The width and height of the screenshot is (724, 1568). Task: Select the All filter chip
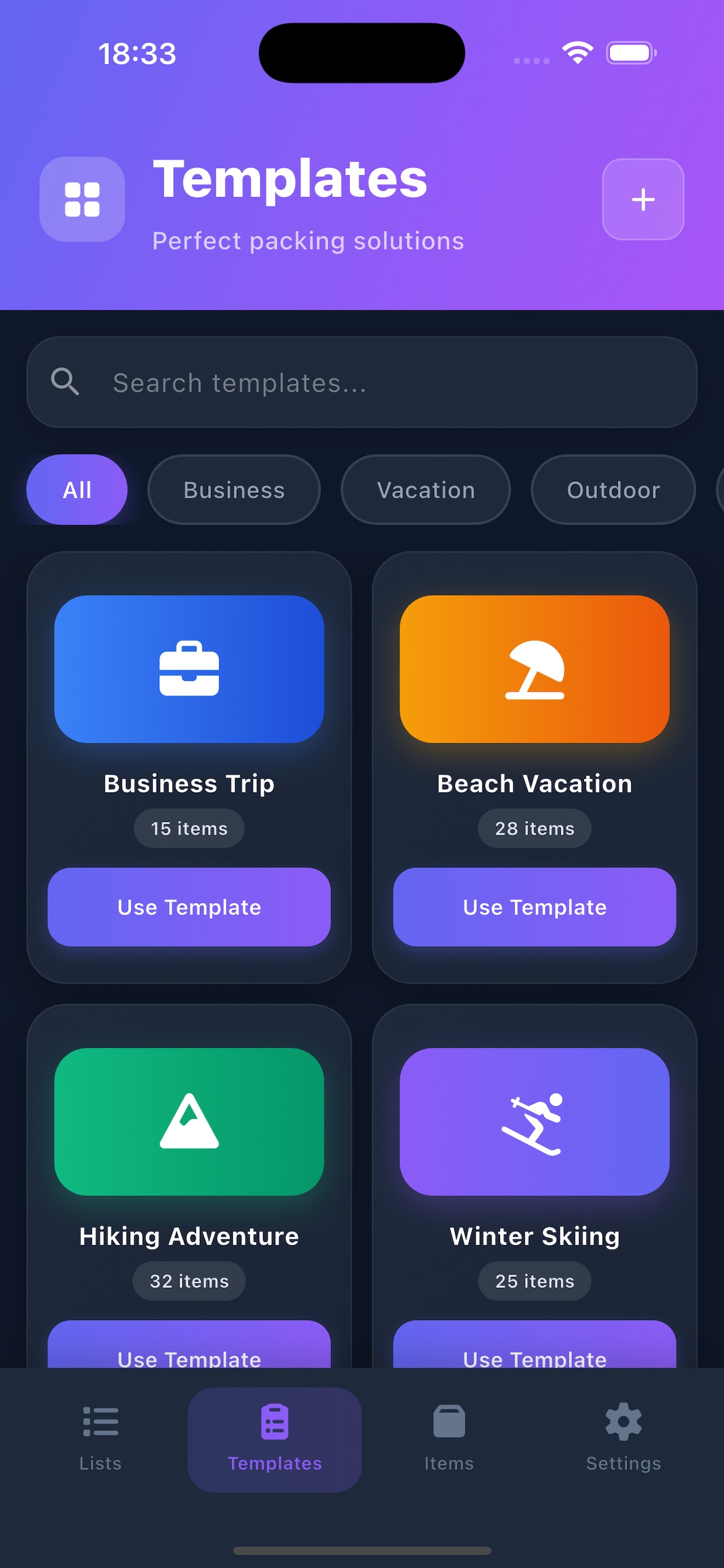click(77, 489)
